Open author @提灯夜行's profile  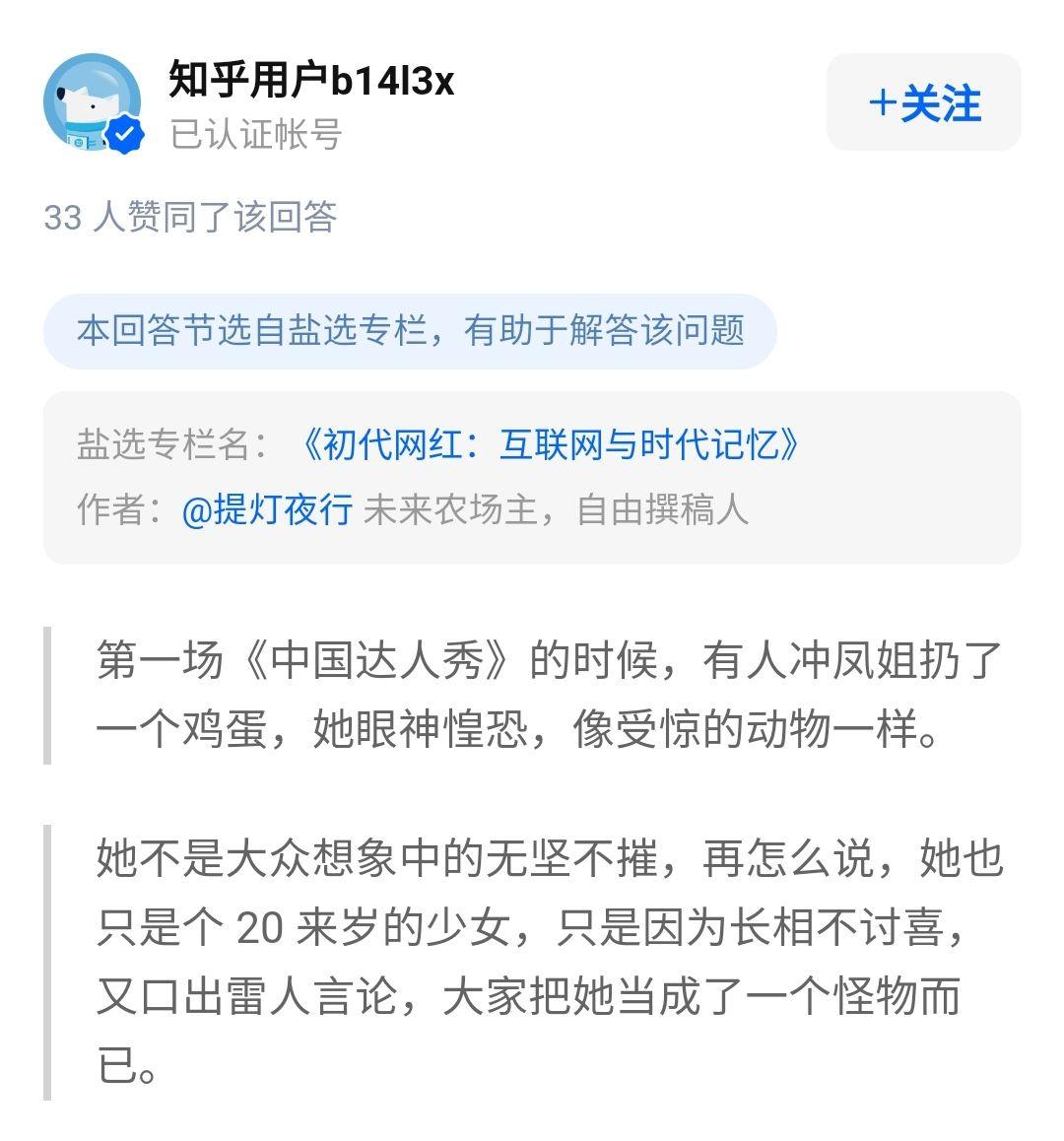(x=268, y=509)
